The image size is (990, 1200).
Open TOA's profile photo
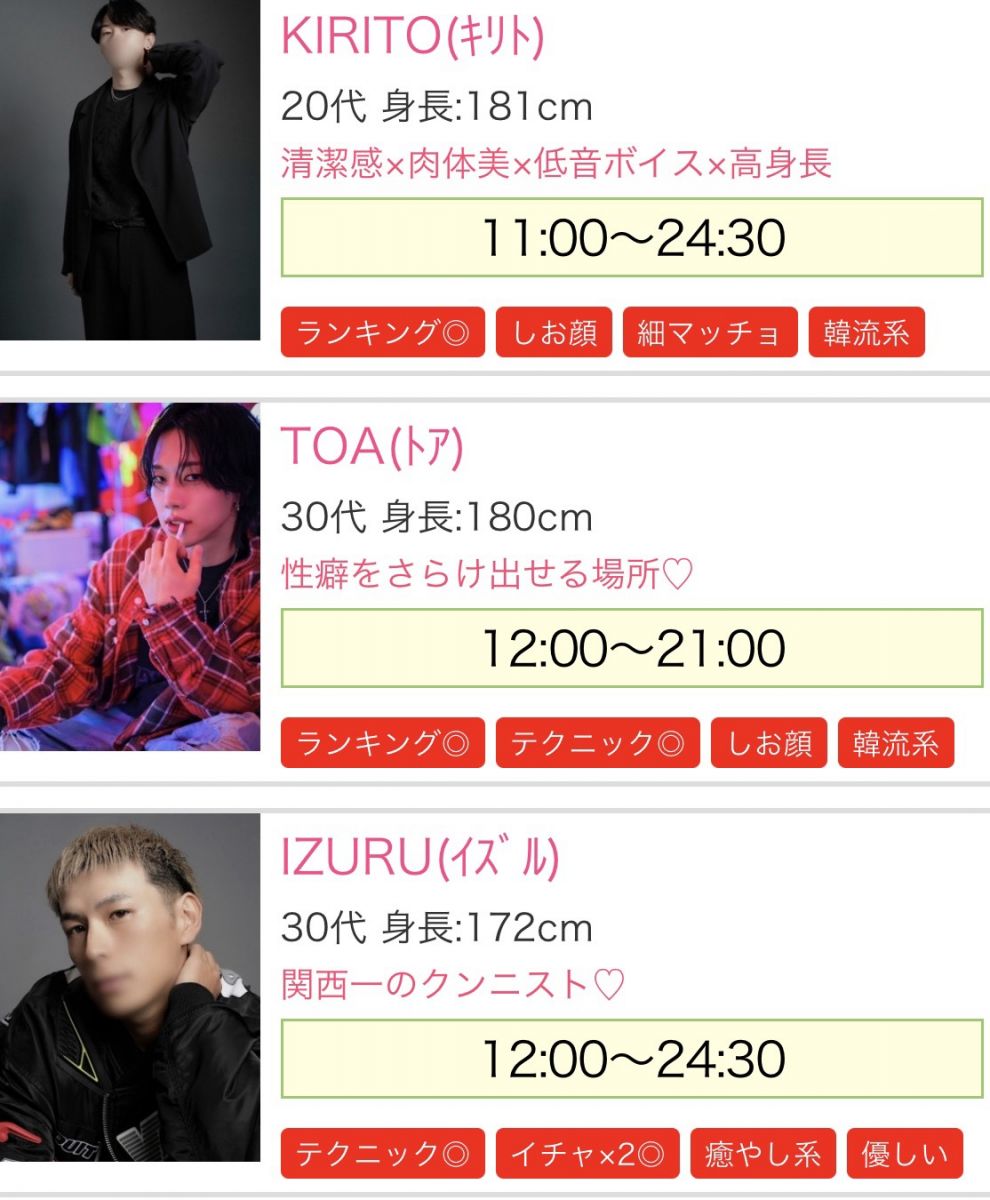pyautogui.click(x=130, y=576)
